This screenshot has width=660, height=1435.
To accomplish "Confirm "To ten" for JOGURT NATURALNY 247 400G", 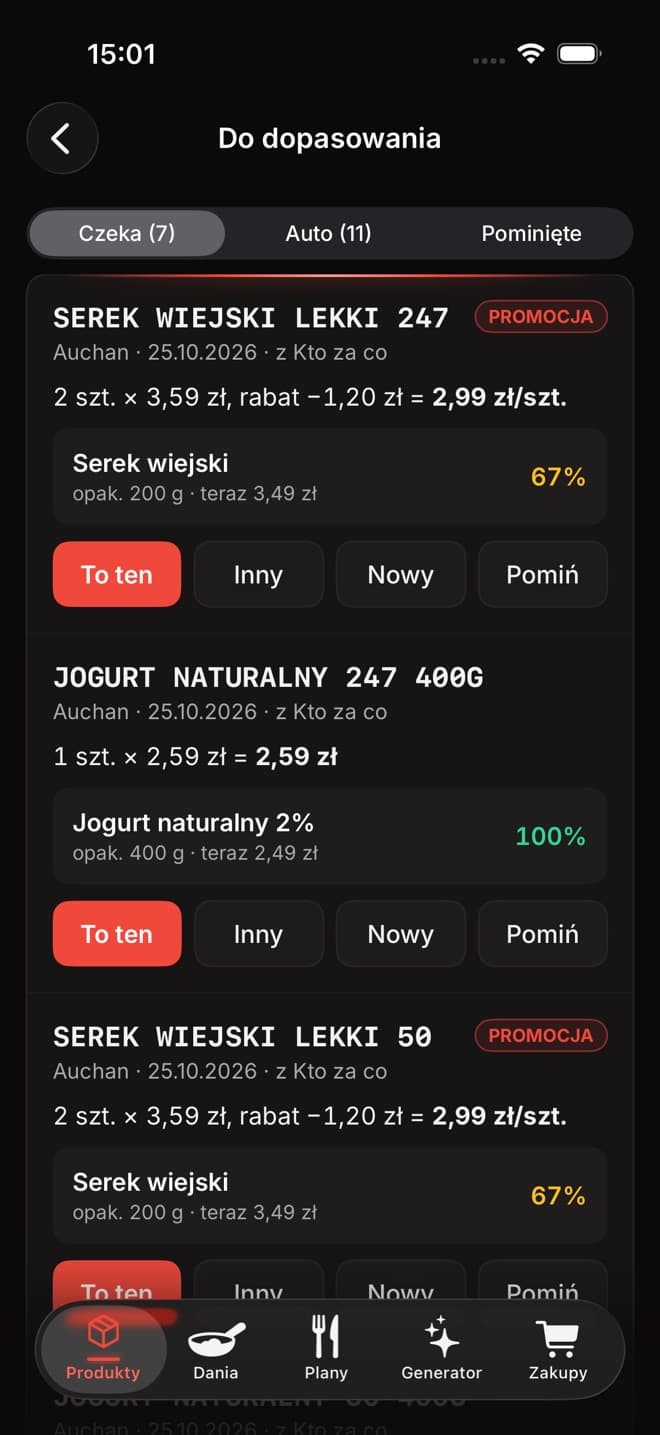I will click(117, 934).
